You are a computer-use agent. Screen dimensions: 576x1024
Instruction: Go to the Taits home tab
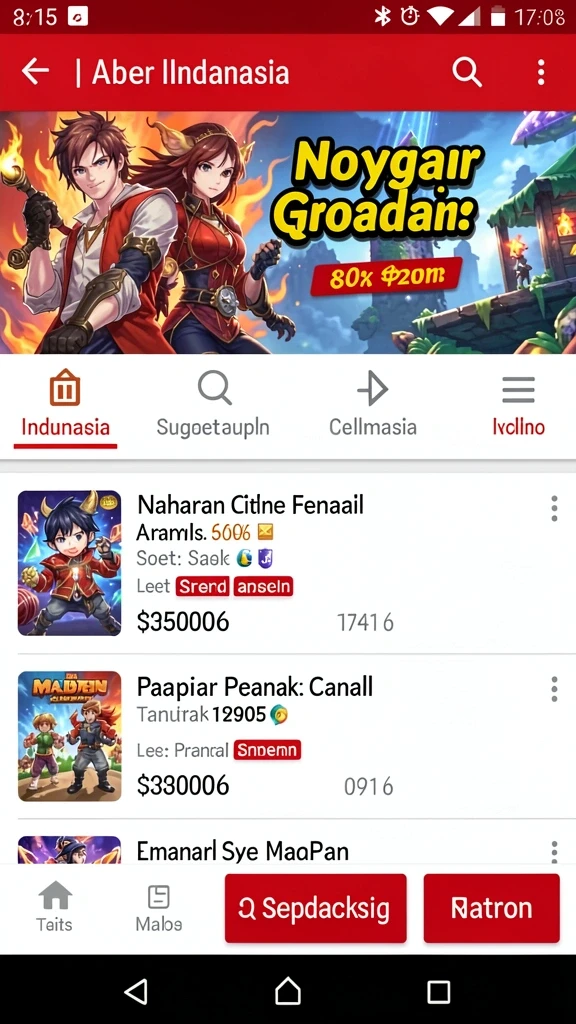pyautogui.click(x=55, y=907)
